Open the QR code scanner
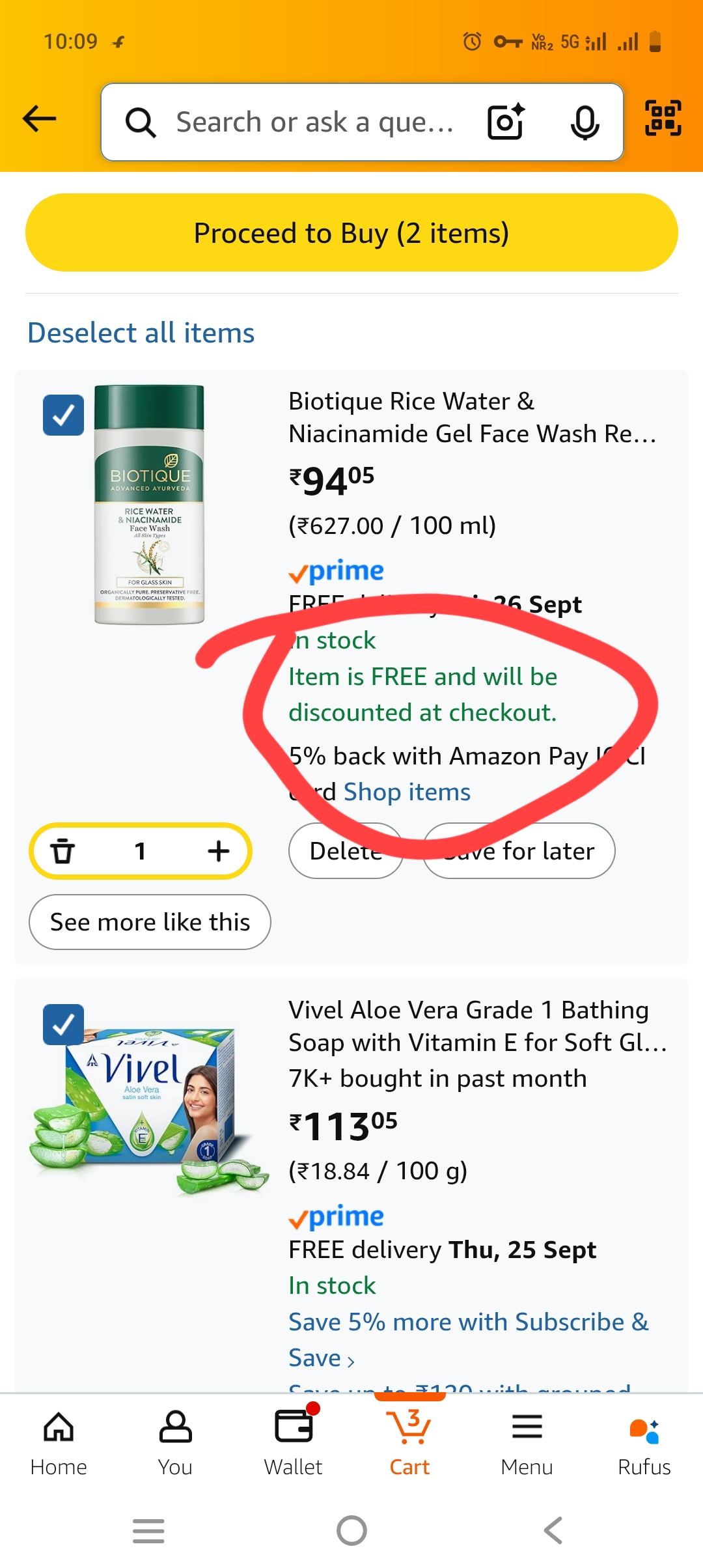This screenshot has height=1568, width=703. (663, 119)
